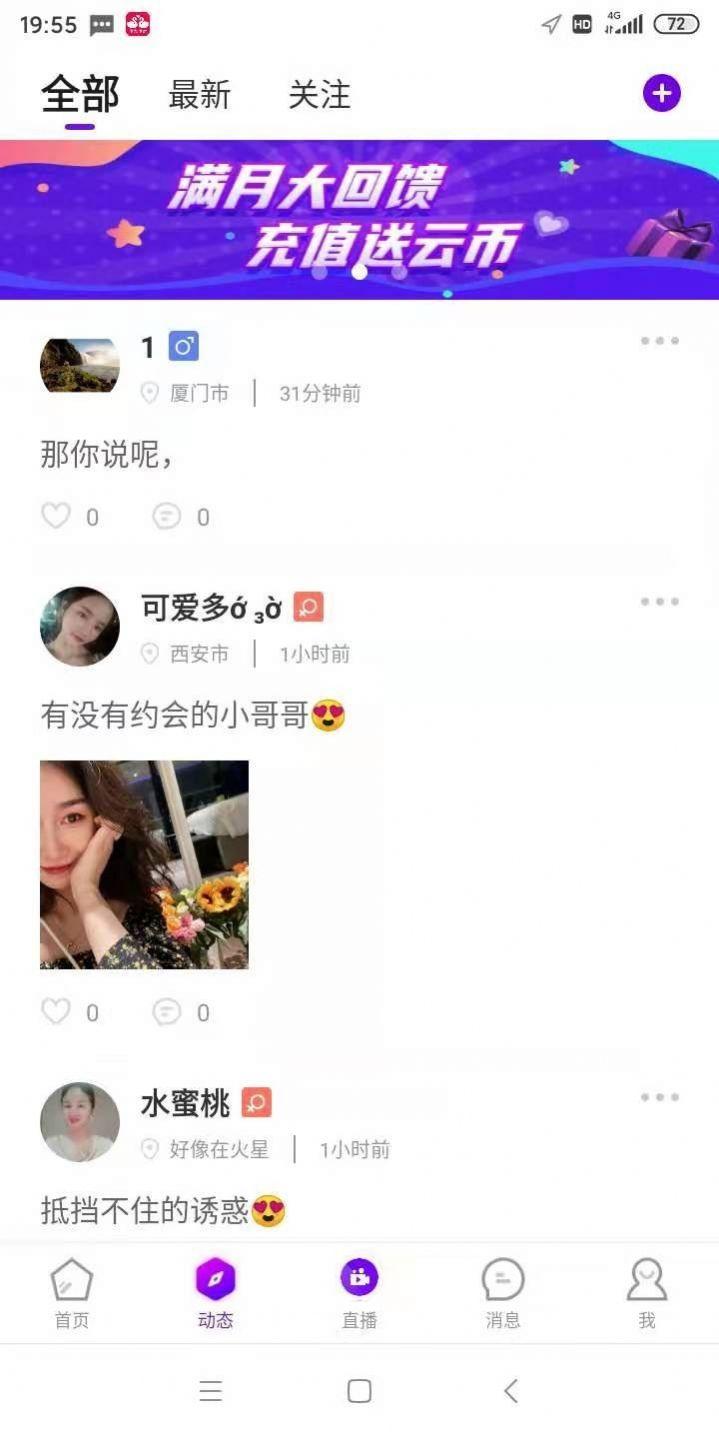This screenshot has height=1439, width=719.
Task: Open the 满月大回馈 promotion banner
Action: pos(359,218)
